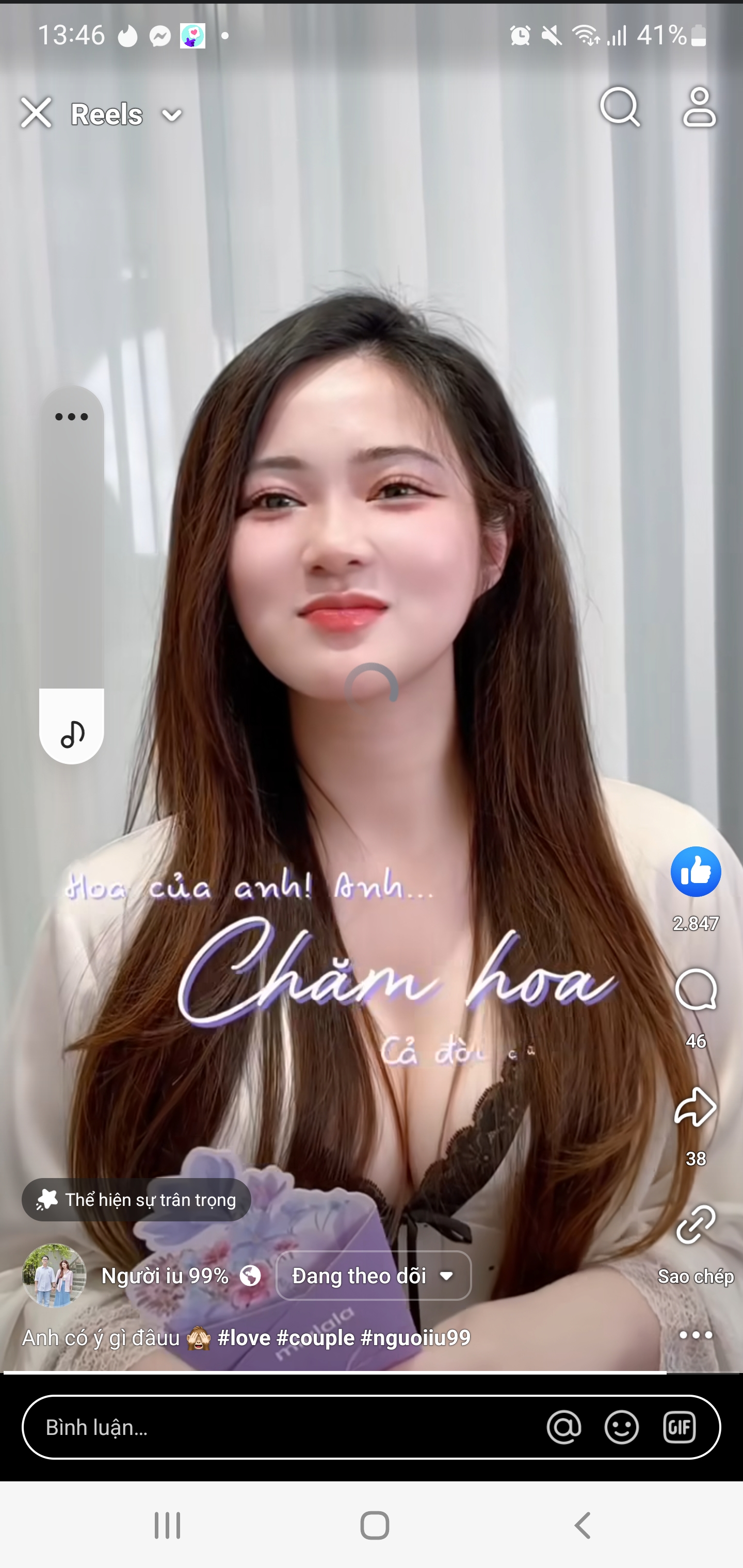743x1568 pixels.
Task: Open Người iu 99% profile picture
Action: point(54,1275)
